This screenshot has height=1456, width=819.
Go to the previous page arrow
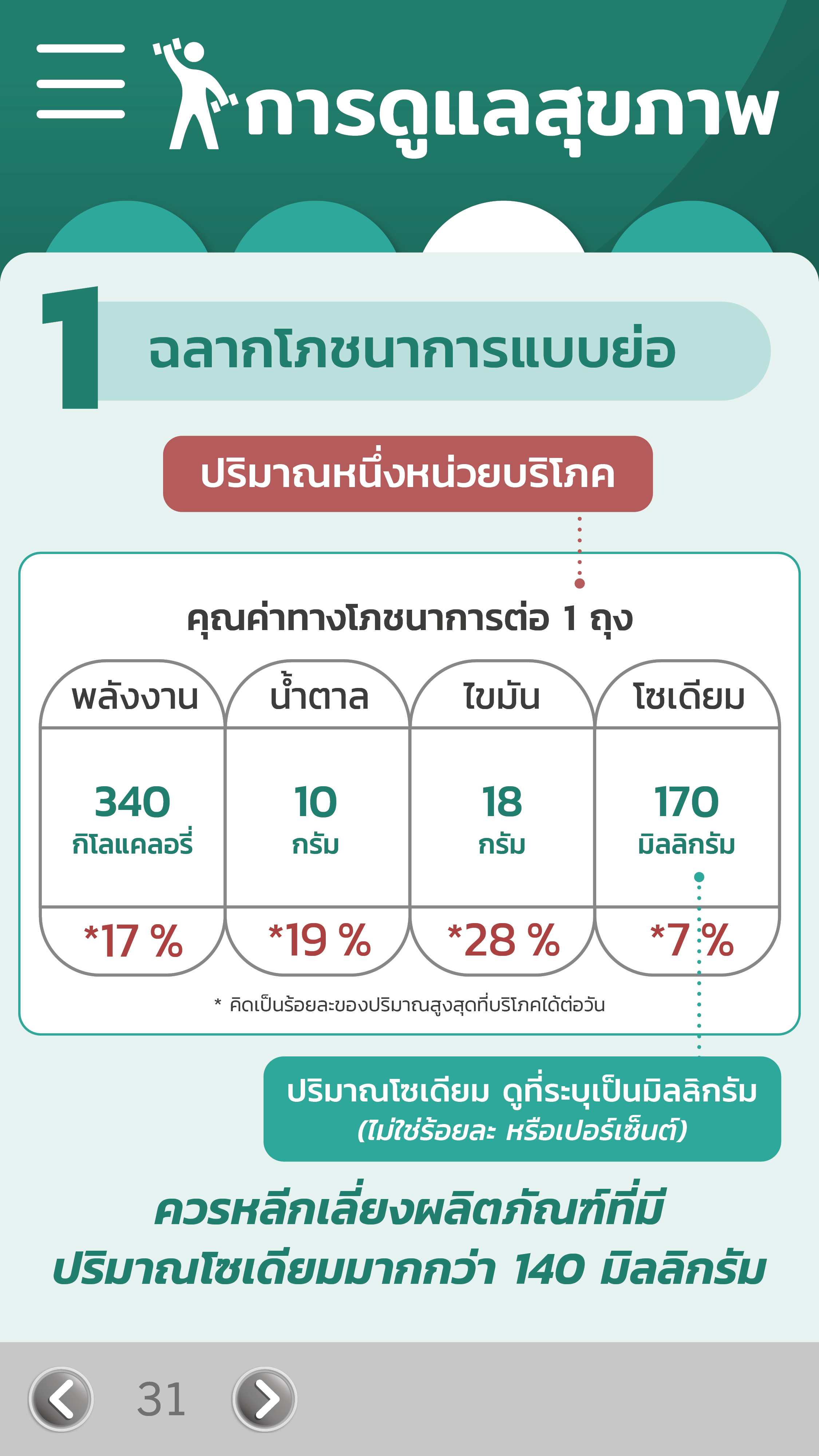click(x=61, y=1399)
